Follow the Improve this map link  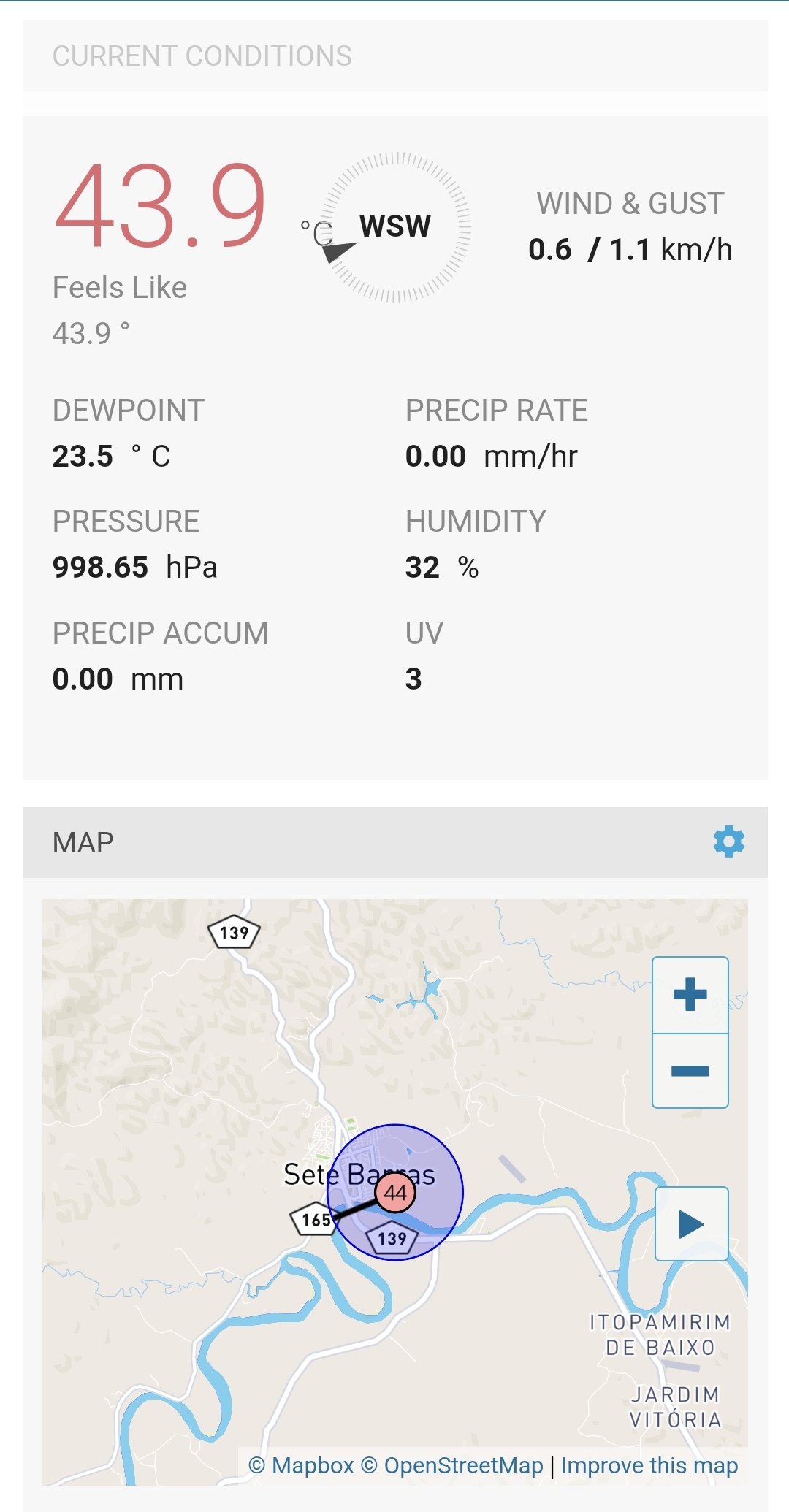(x=649, y=1465)
